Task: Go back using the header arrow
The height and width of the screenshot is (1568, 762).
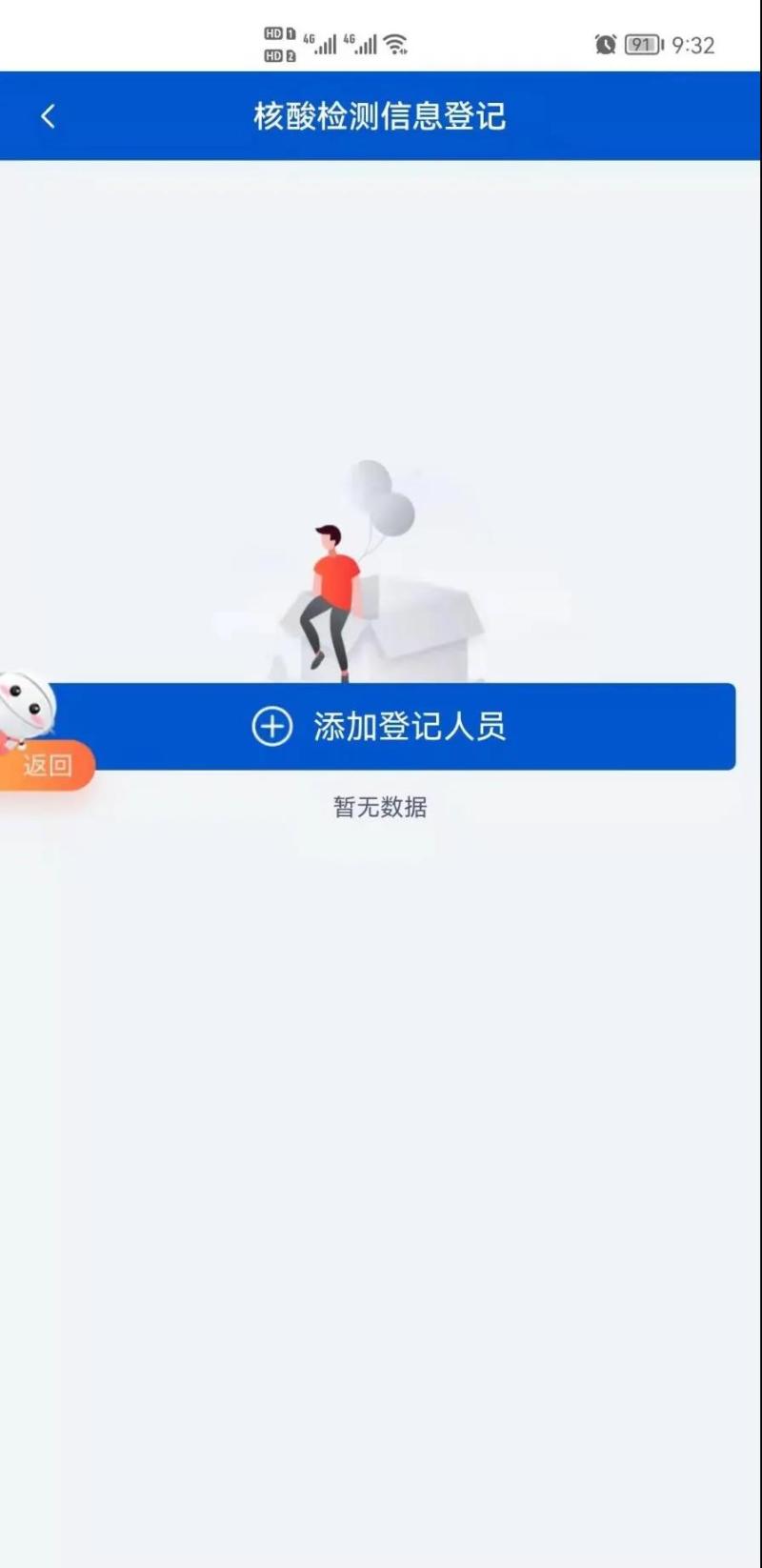Action: pos(48,116)
